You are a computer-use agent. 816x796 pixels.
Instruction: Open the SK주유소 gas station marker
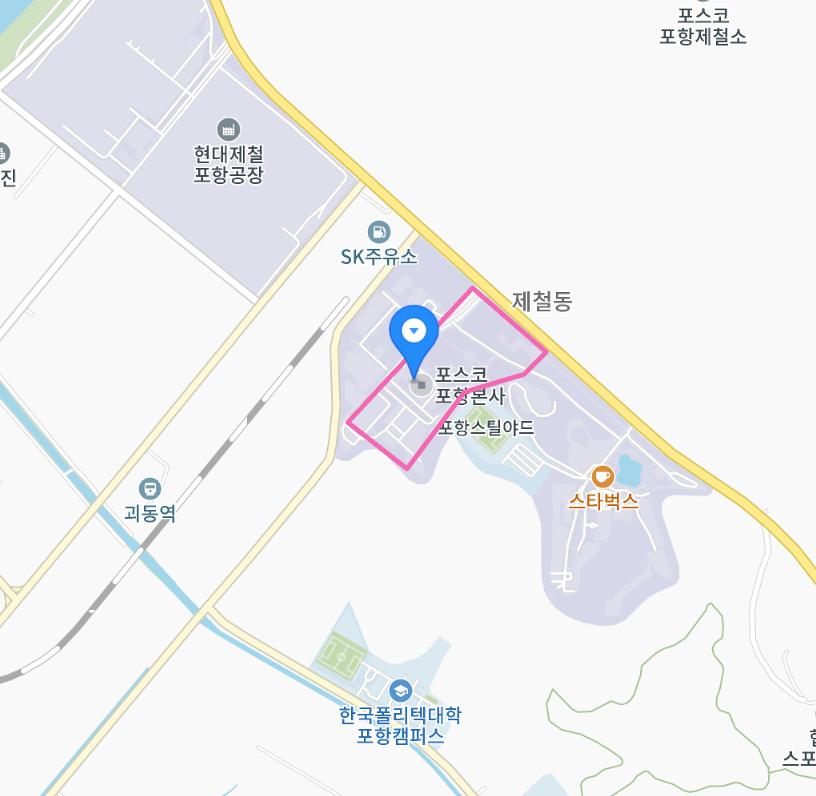[379, 232]
